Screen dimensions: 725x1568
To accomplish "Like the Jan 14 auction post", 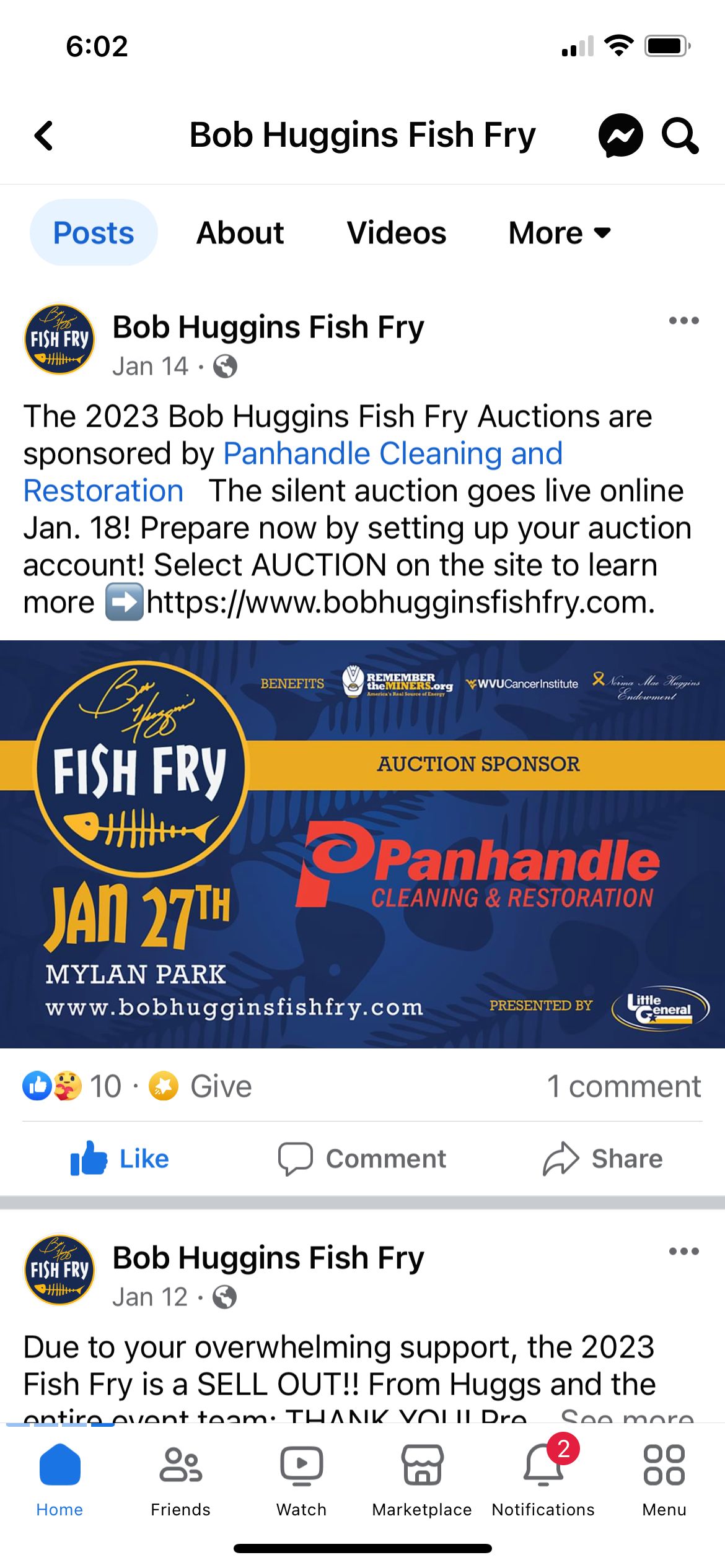I will pos(120,1159).
